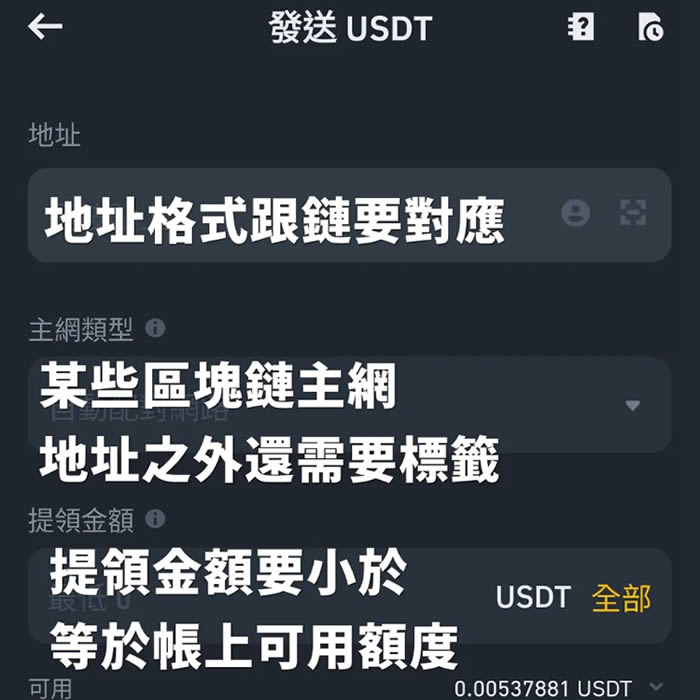Scan a QR code for the address
The image size is (700, 700).
633,212
